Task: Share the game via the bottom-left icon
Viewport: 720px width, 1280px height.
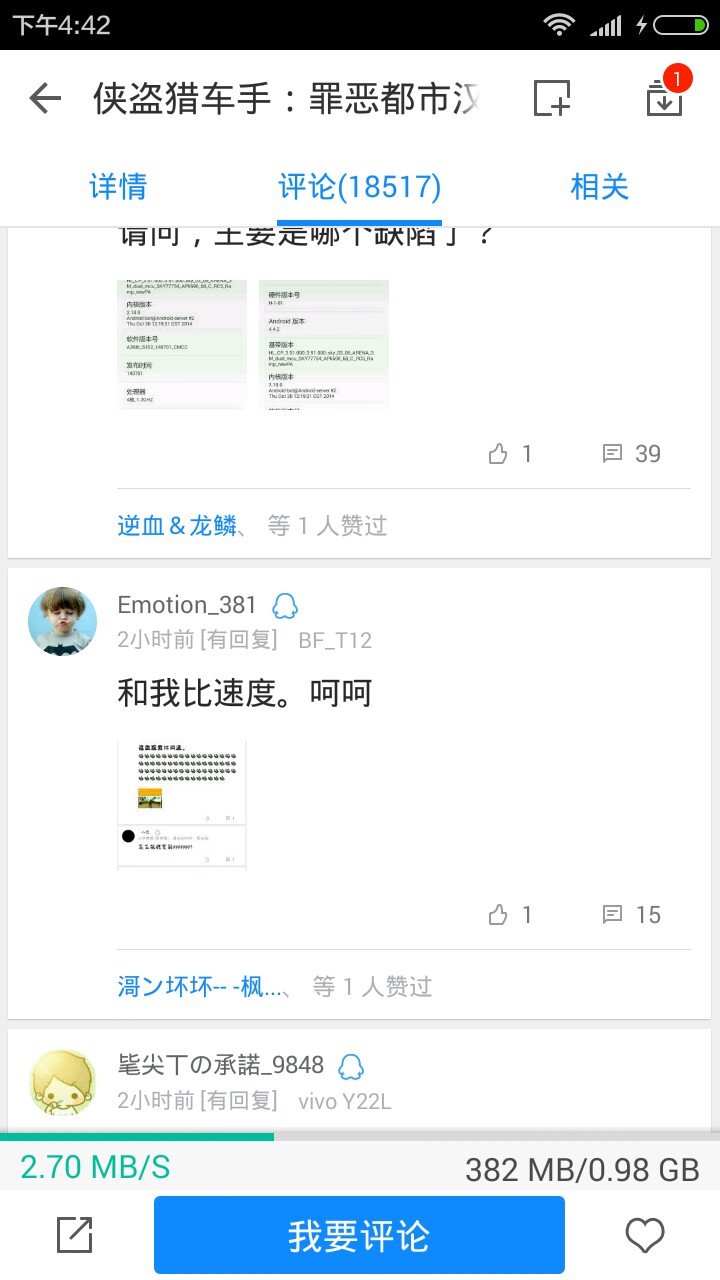Action: pos(75,1236)
